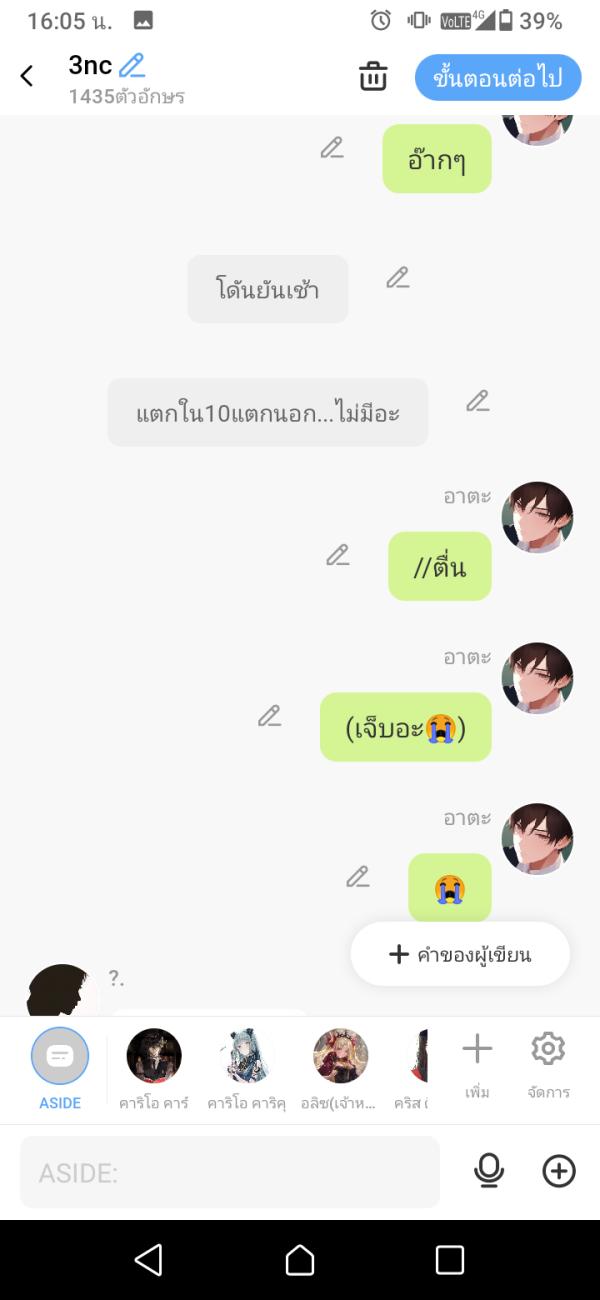
Task: Open the plus attachment menu
Action: 559,1171
